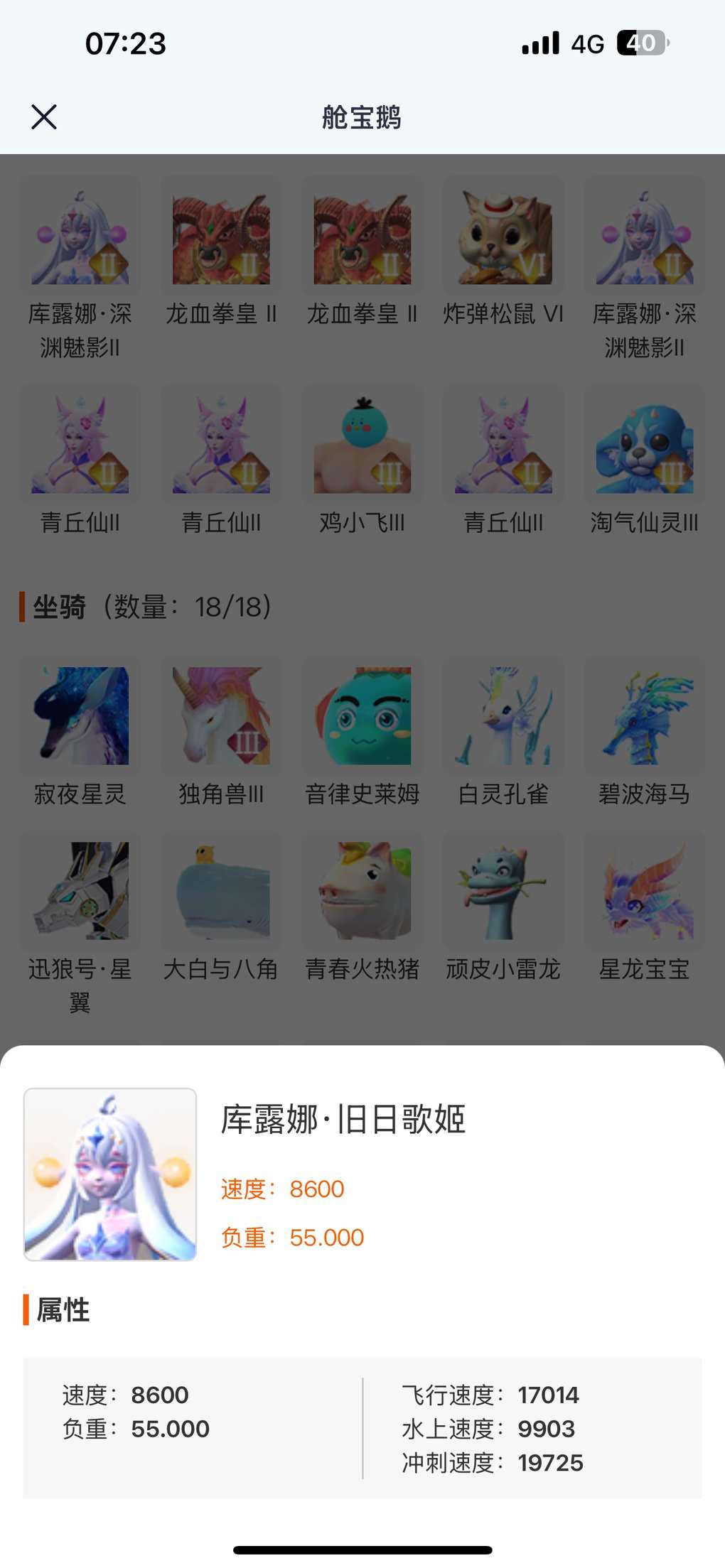The width and height of the screenshot is (725, 1568).
Task: Tap the 顽皮小雷龙 mount tile
Action: (503, 891)
